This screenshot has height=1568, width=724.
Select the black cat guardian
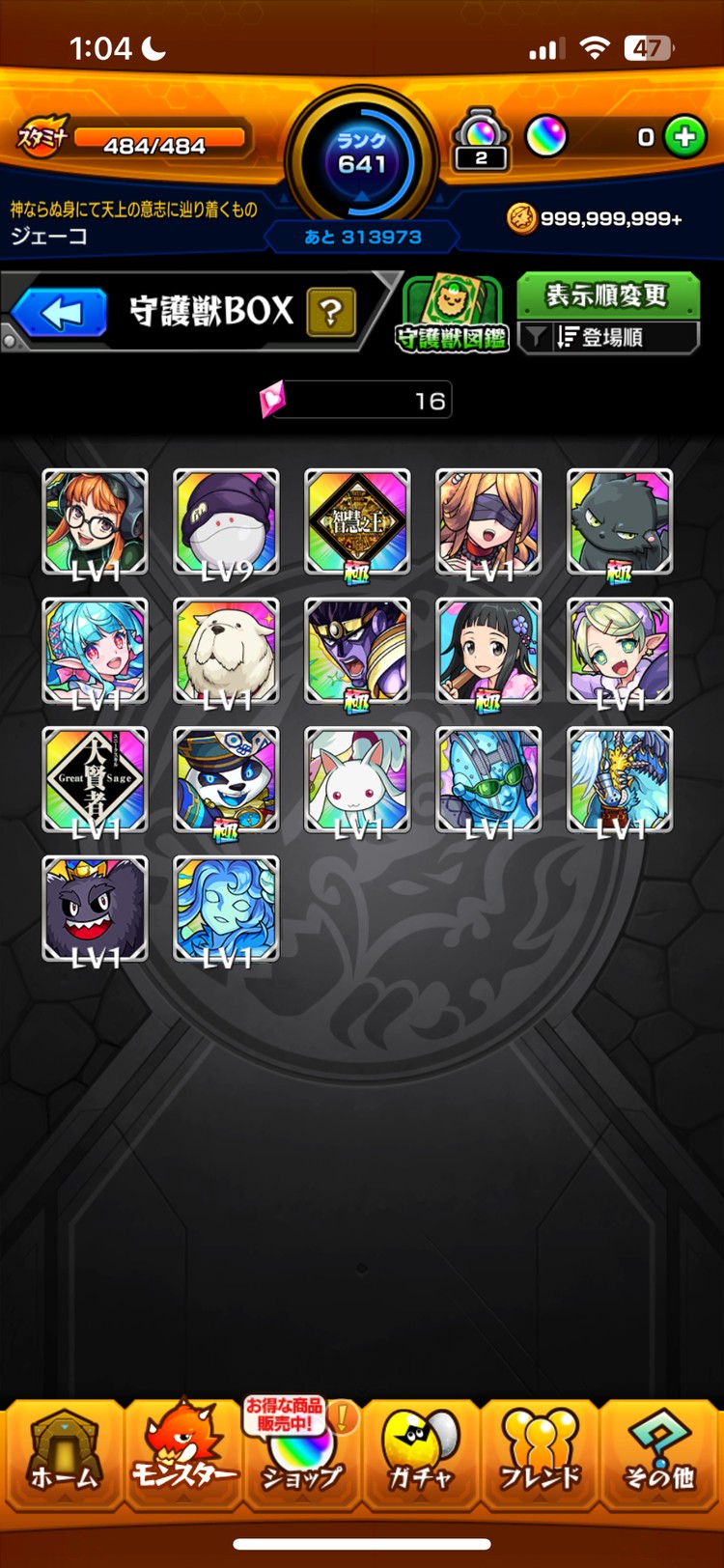(620, 522)
